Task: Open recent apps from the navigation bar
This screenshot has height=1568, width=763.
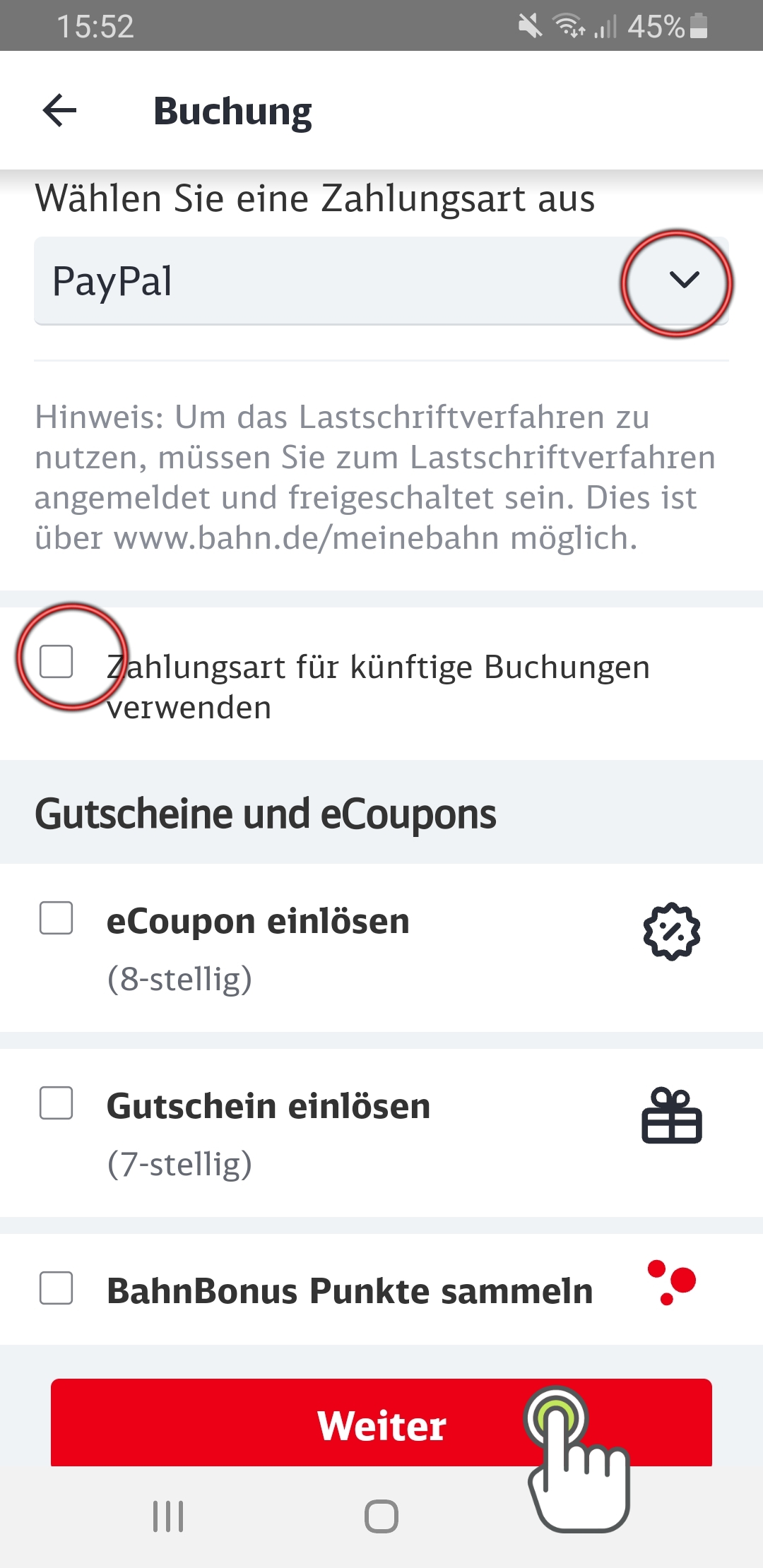Action: click(x=168, y=1516)
